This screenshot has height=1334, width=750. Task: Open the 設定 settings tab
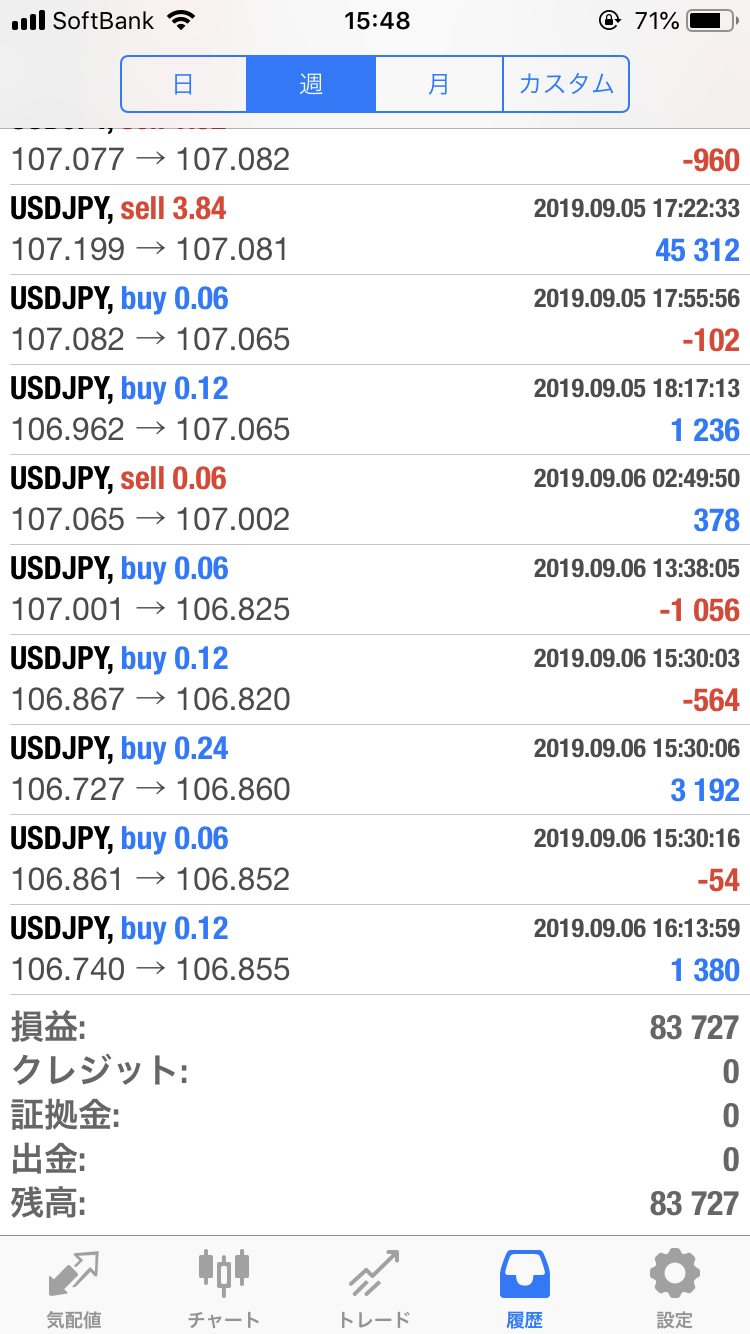pyautogui.click(x=675, y=1287)
